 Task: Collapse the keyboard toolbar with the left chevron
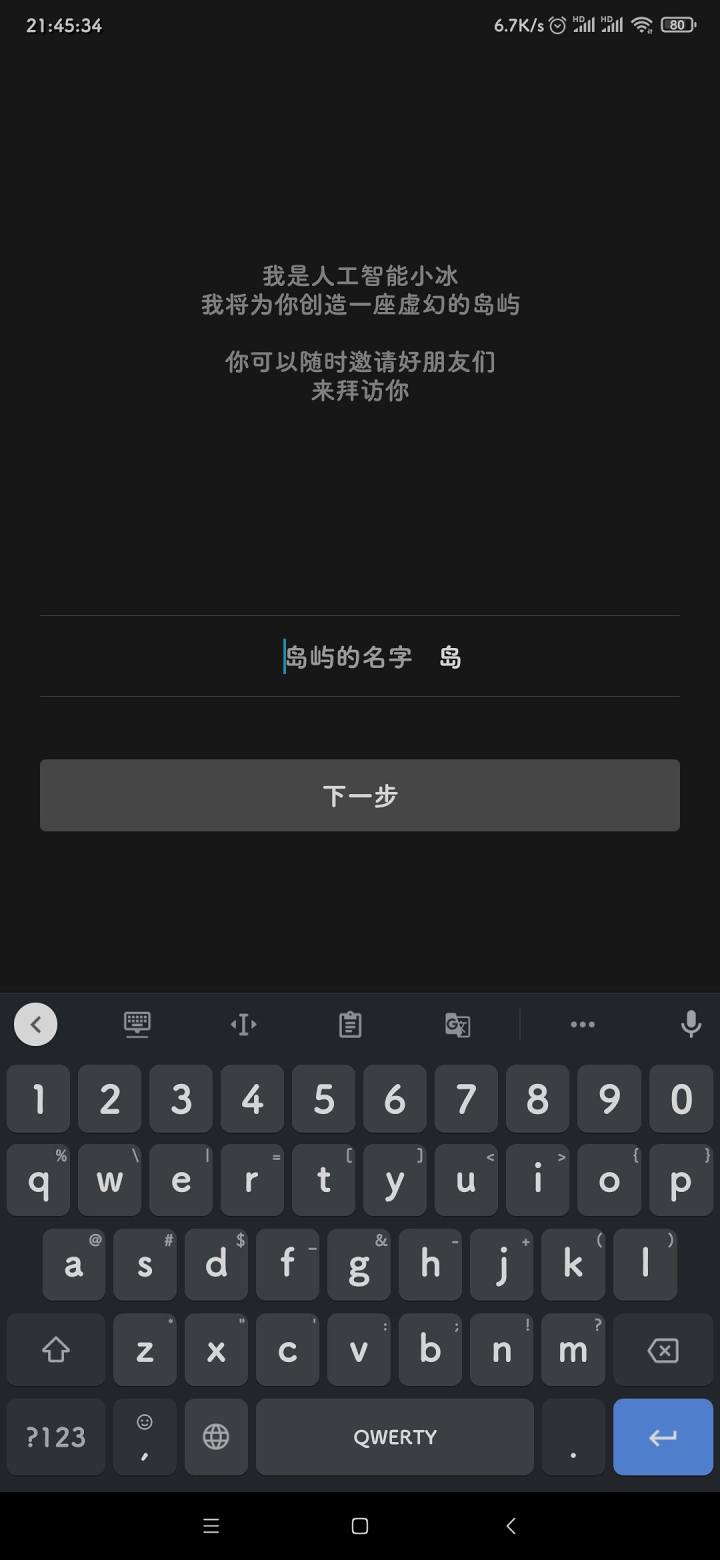[x=36, y=1024]
